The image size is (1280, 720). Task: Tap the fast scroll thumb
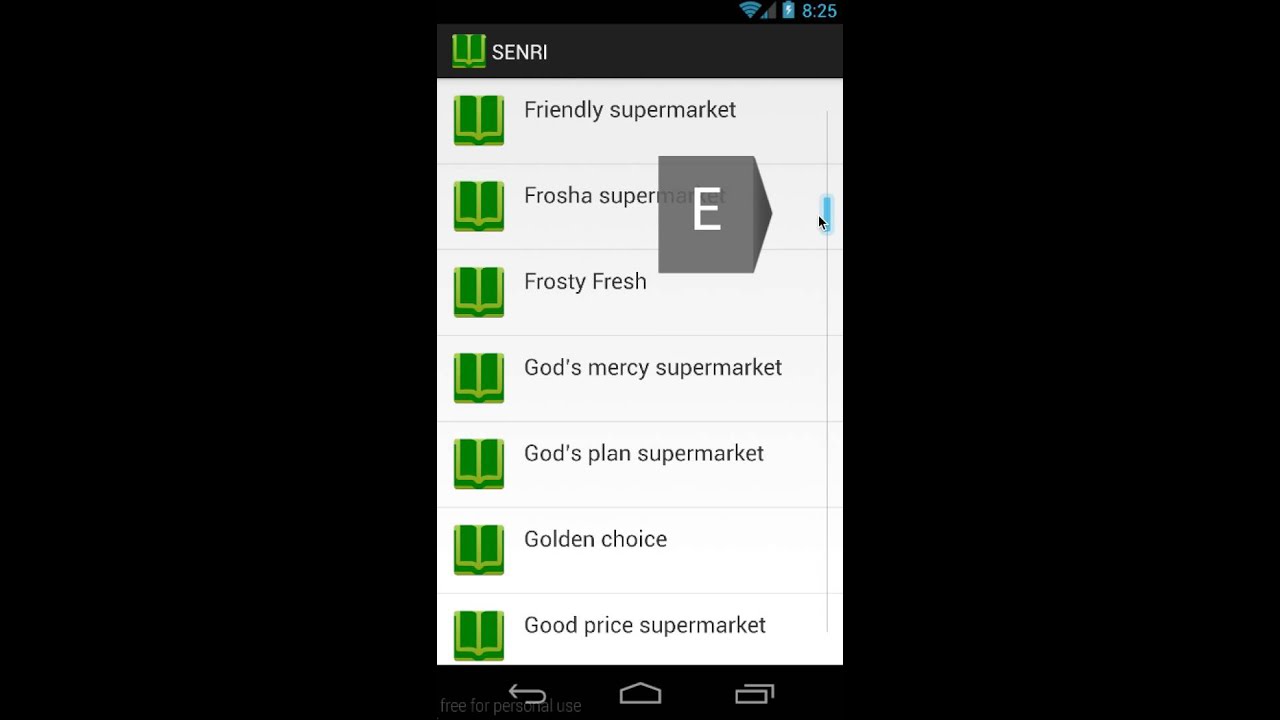[x=826, y=213]
